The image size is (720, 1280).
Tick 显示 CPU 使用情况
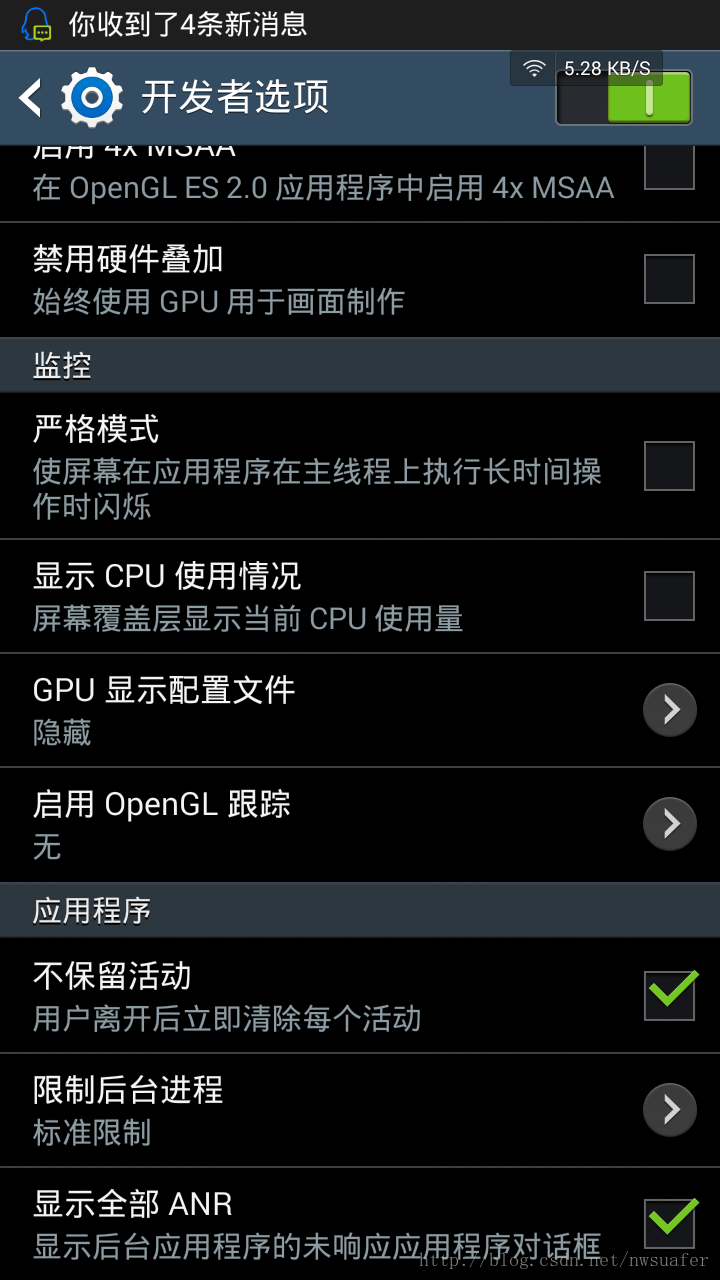[669, 596]
